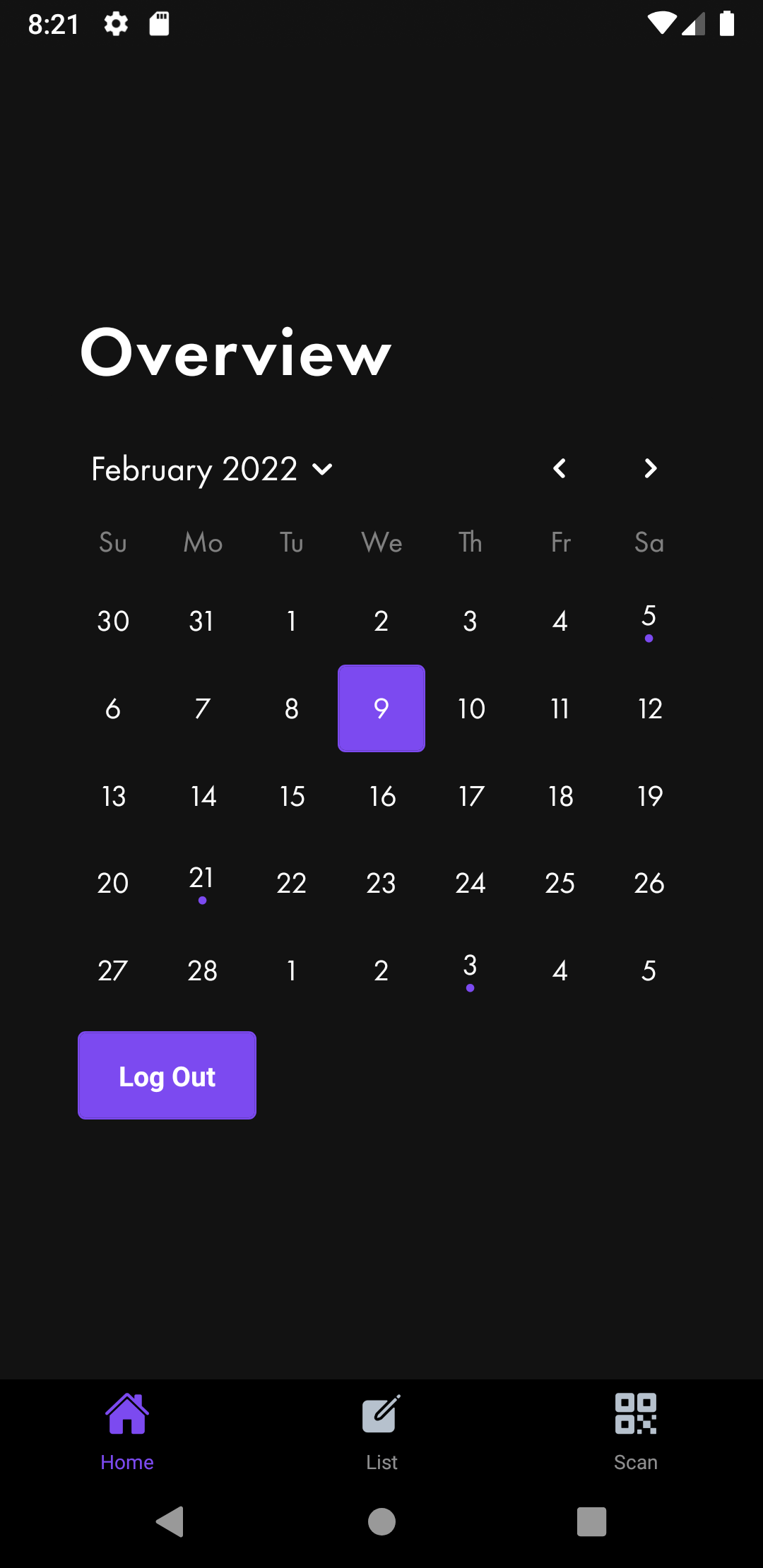Choose February 28 on the calendar
This screenshot has width=763, height=1568.
click(203, 970)
